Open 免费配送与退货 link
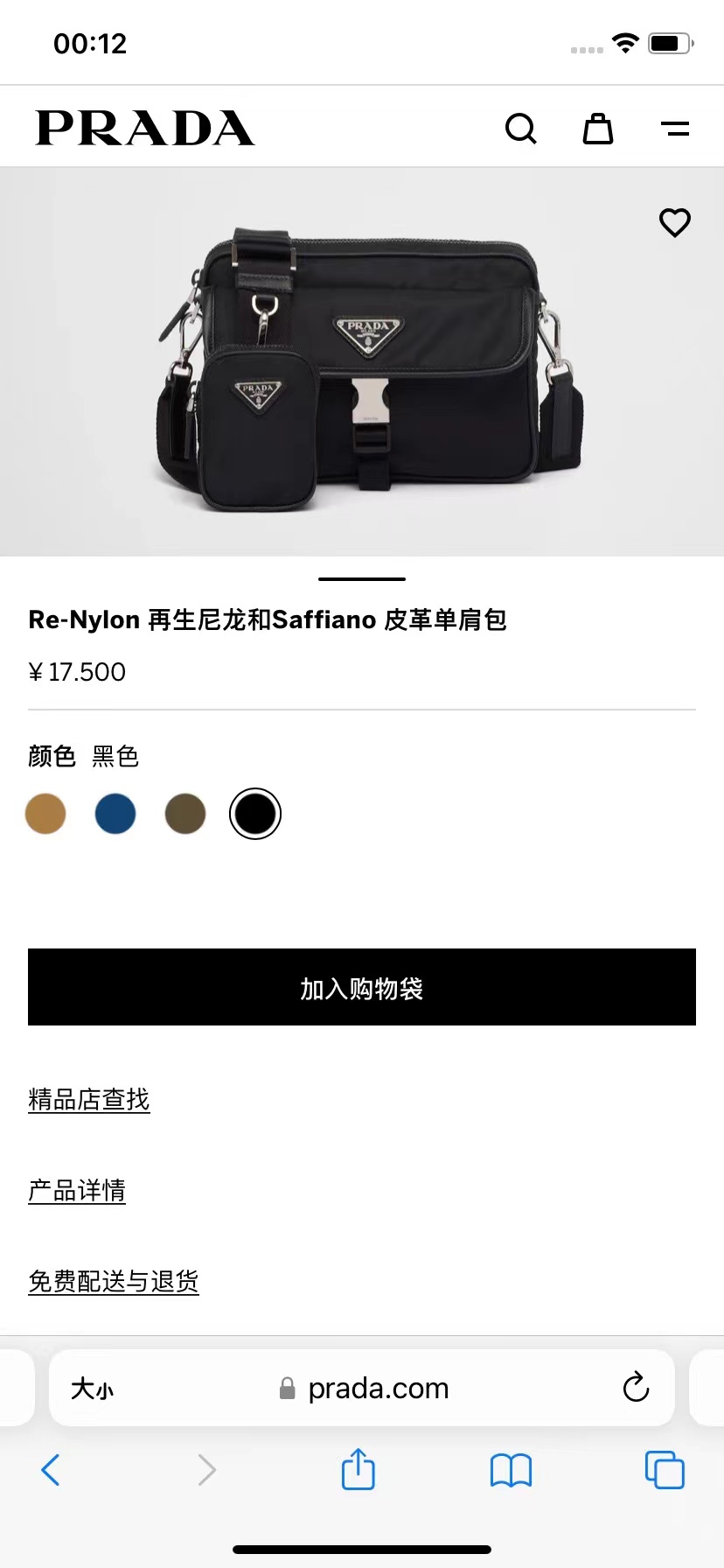The image size is (724, 1568). (x=114, y=1281)
